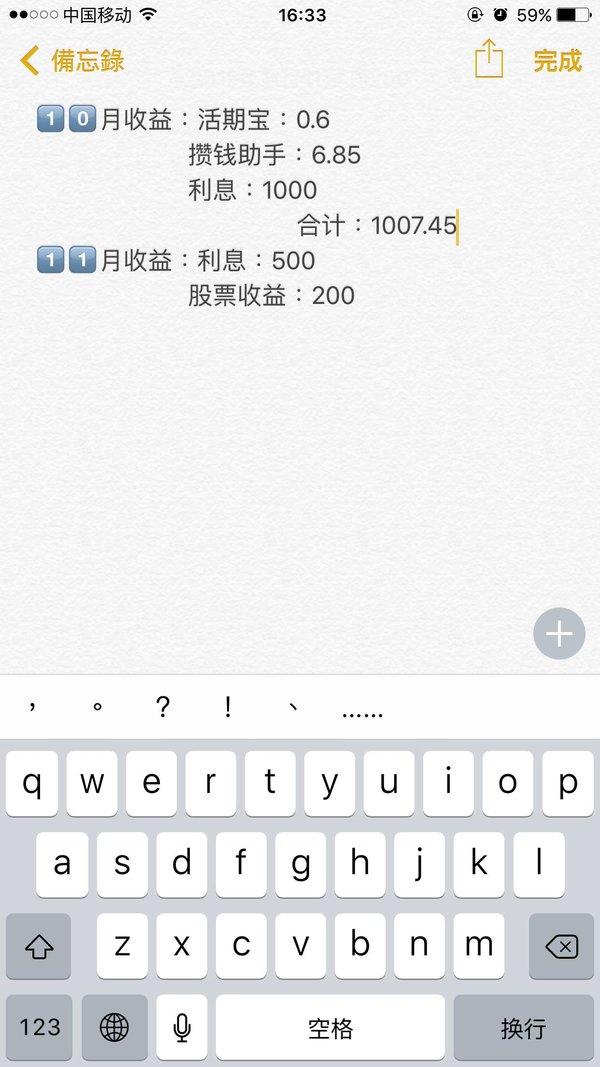Tap the 空格 space key
Viewport: 600px width, 1067px height.
point(331,1027)
